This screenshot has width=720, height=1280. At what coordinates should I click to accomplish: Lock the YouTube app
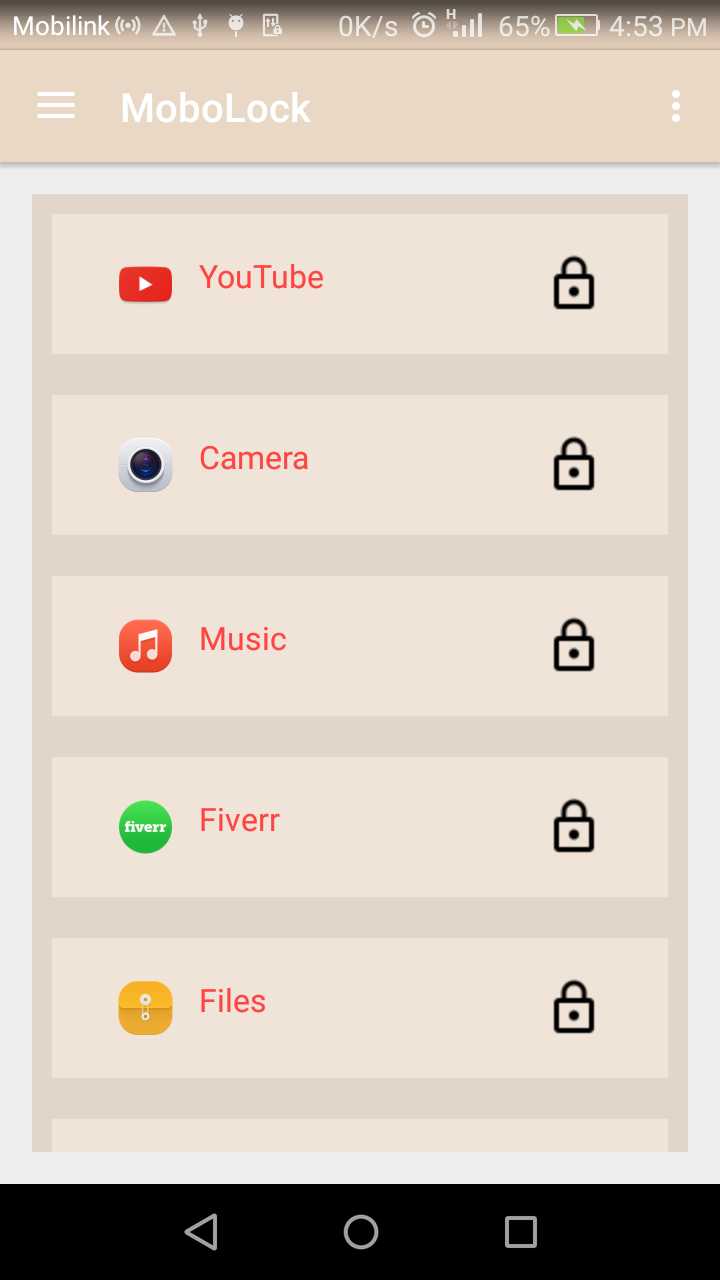pyautogui.click(x=574, y=284)
